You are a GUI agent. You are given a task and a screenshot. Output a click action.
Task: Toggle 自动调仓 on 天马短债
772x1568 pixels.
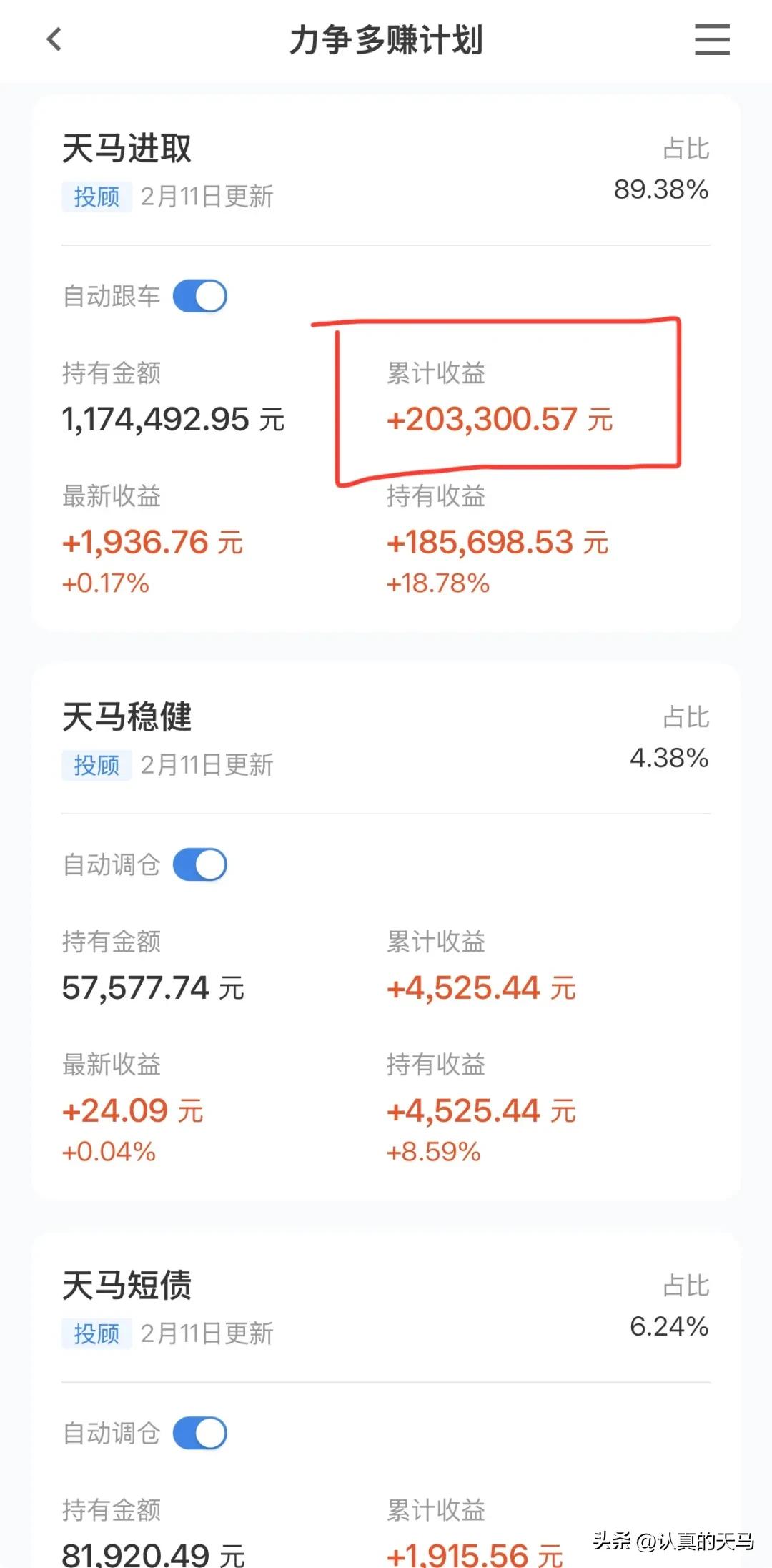(199, 1432)
